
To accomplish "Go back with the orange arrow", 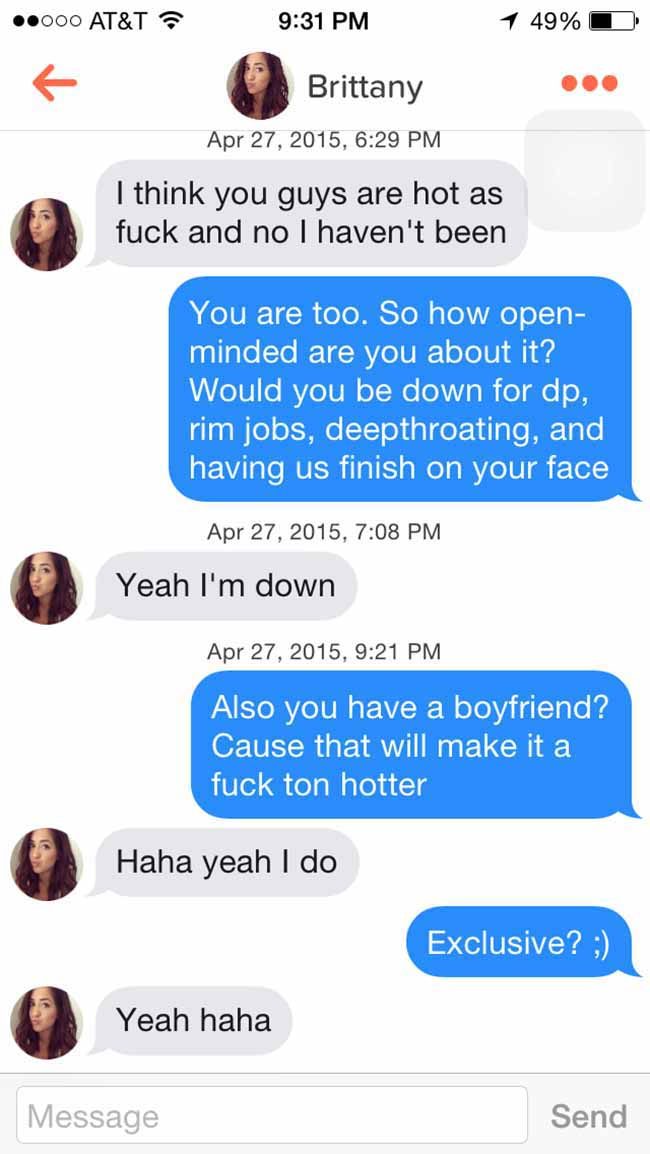I will click(x=54, y=84).
